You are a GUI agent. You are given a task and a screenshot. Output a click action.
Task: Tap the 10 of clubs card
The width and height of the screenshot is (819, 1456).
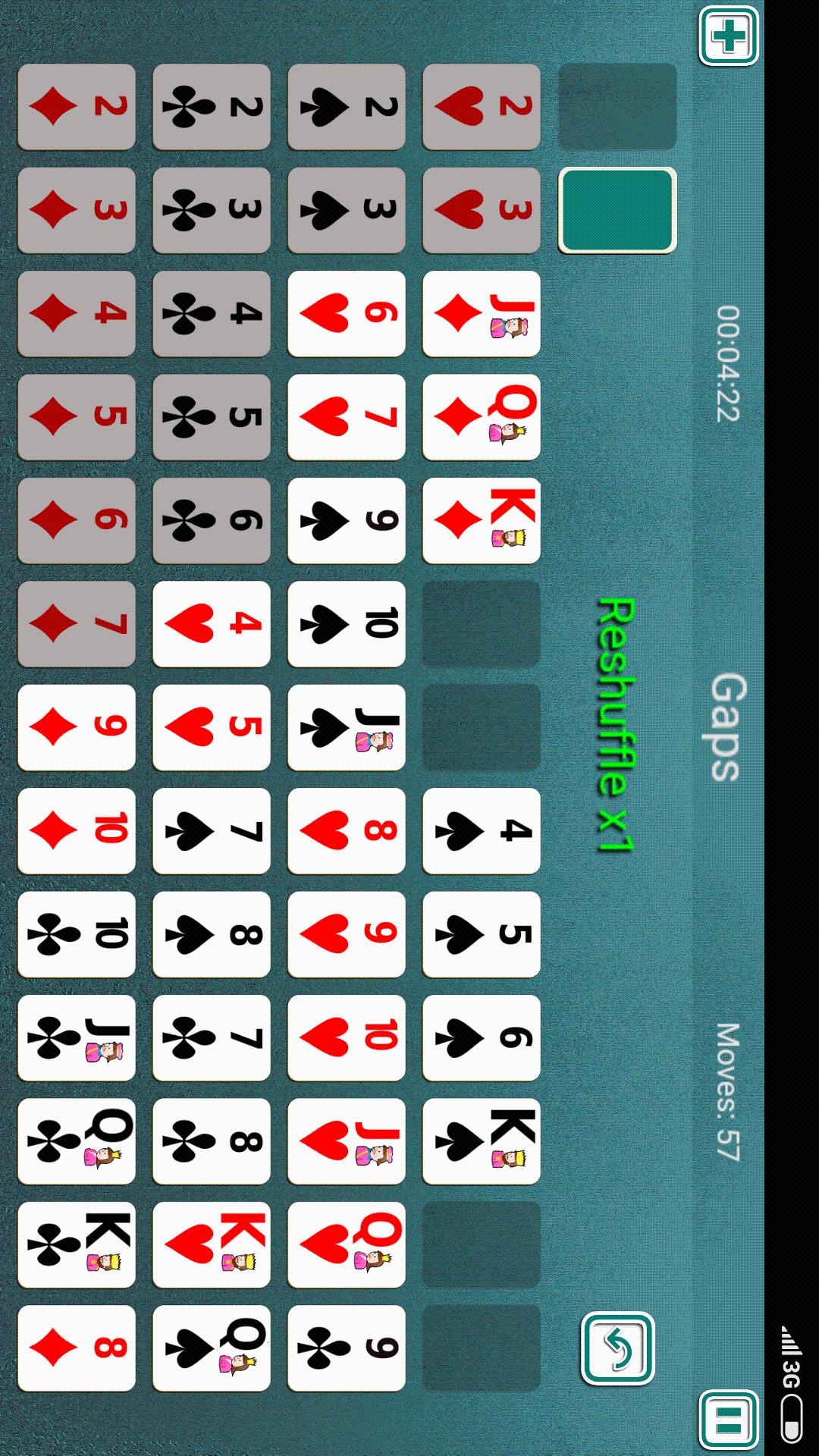77,934
